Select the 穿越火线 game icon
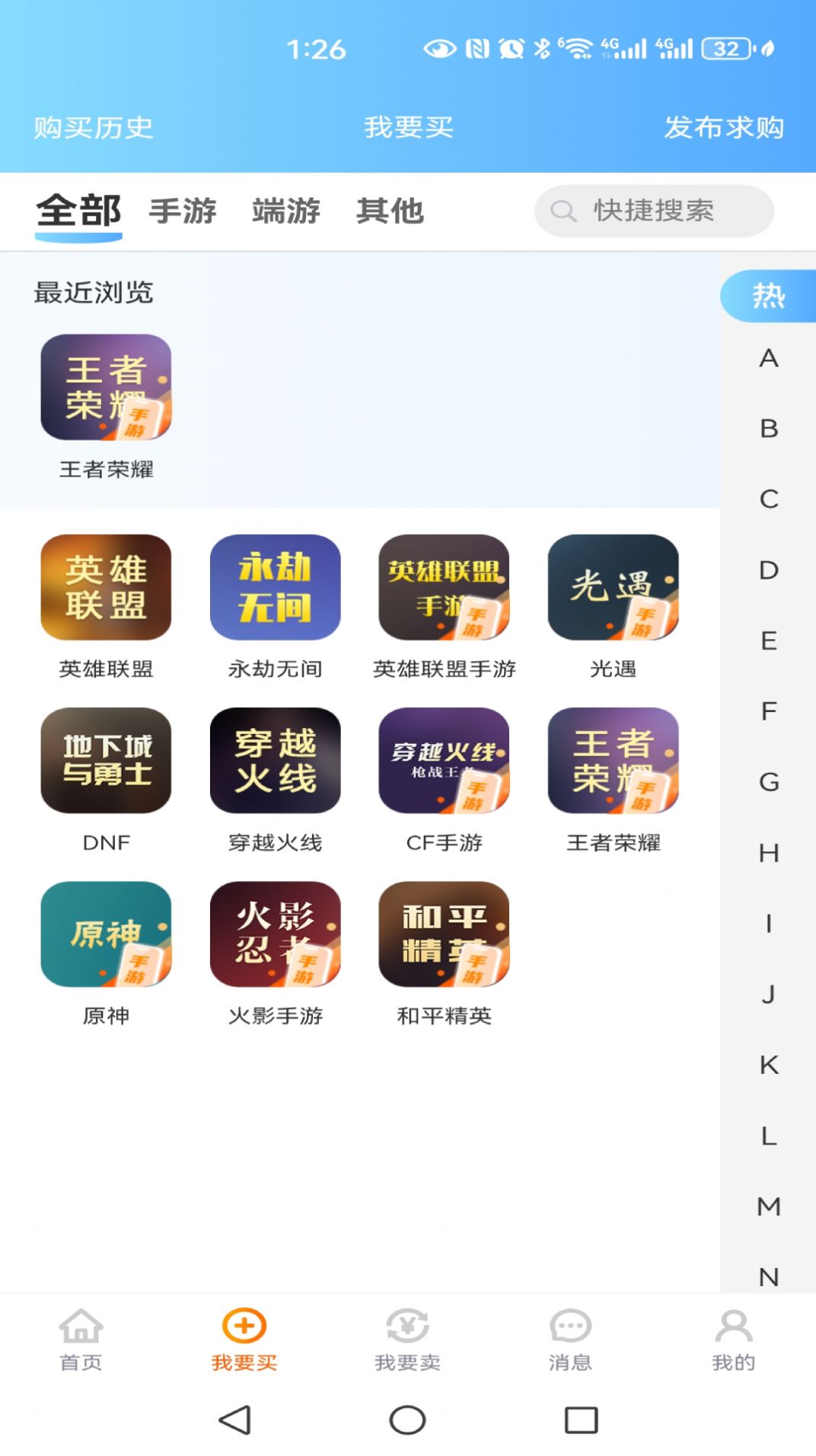Screen dimensions: 816x1456 point(275,762)
